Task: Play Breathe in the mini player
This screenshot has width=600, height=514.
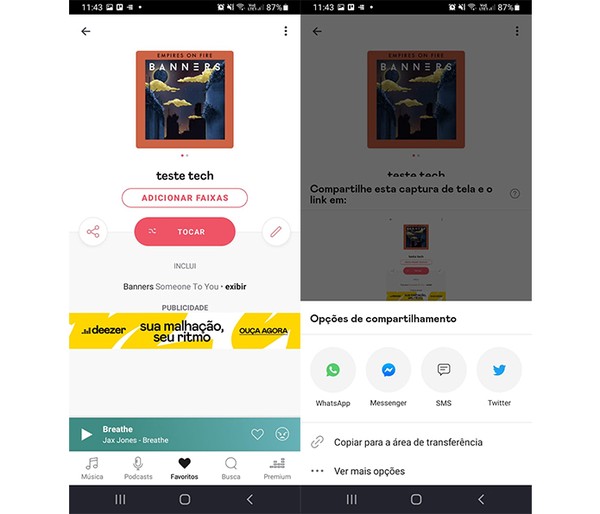Action: coord(86,434)
